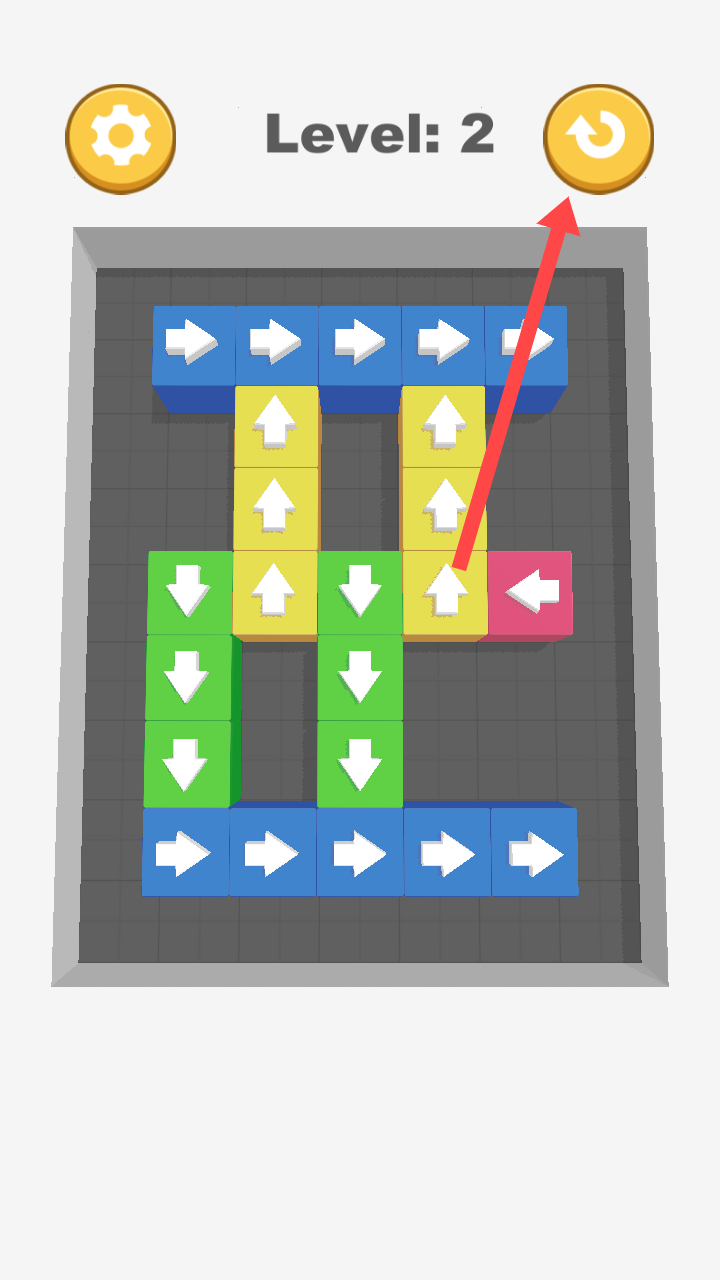Restart the level with the reset button

point(598,138)
